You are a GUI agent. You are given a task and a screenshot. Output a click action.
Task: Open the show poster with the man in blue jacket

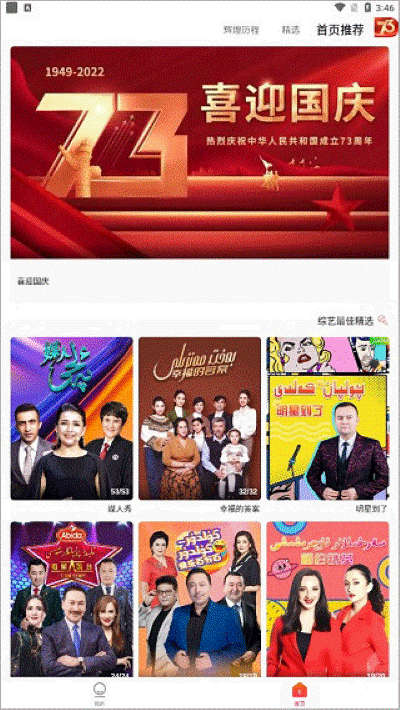199,599
